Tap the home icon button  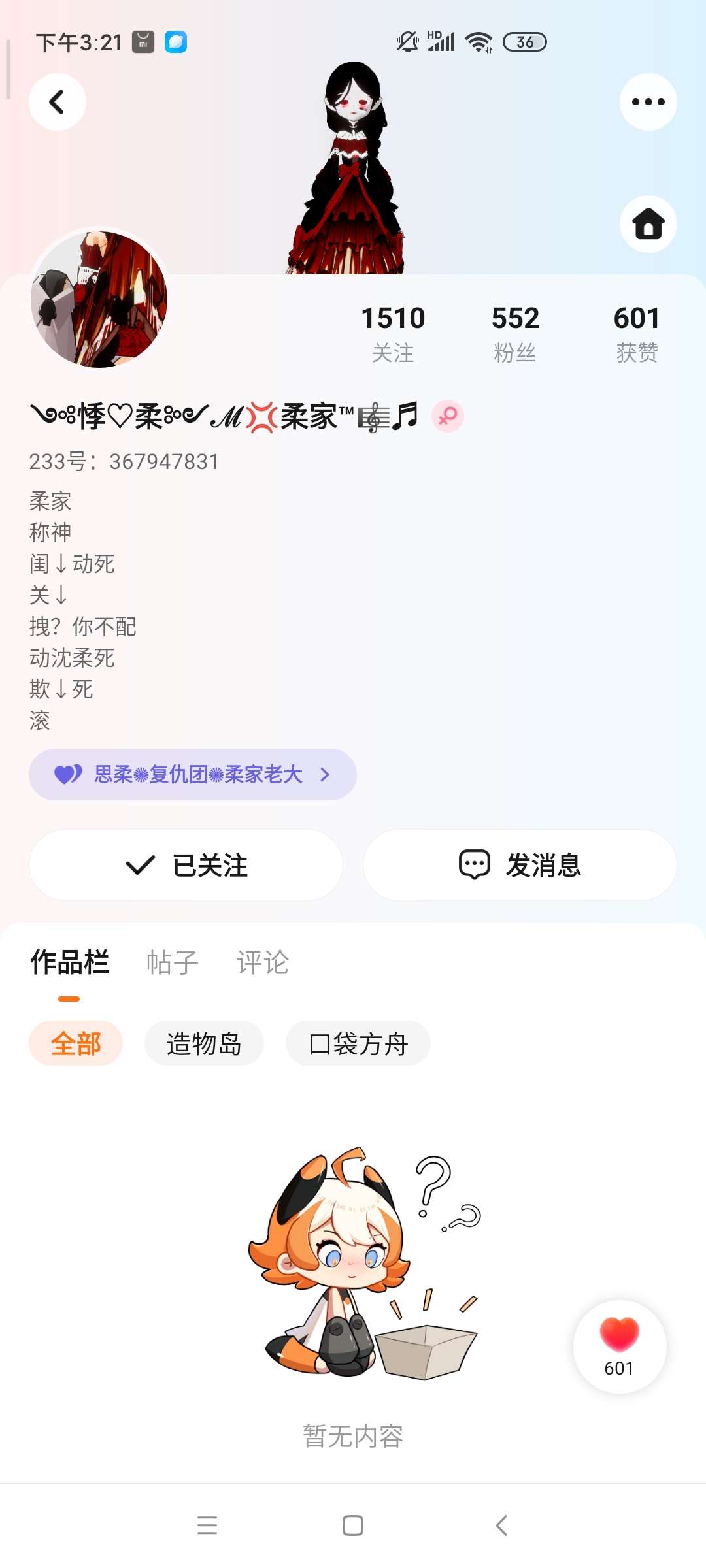[x=648, y=224]
